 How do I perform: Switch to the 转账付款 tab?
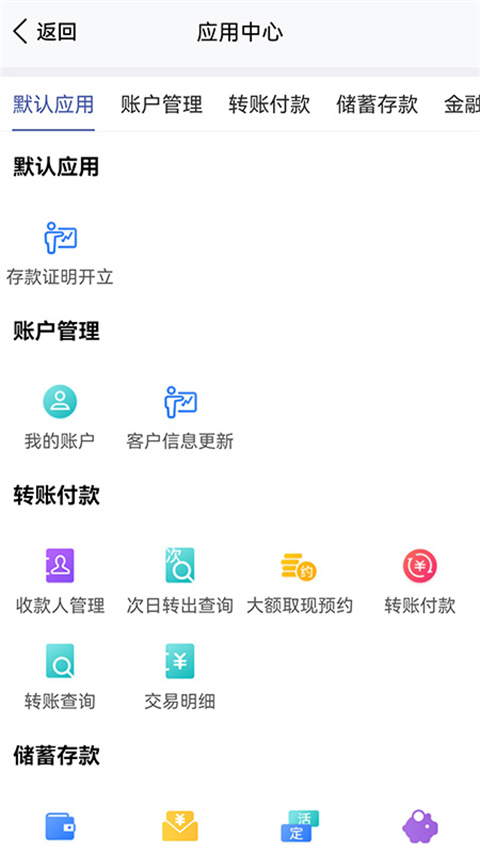[269, 104]
